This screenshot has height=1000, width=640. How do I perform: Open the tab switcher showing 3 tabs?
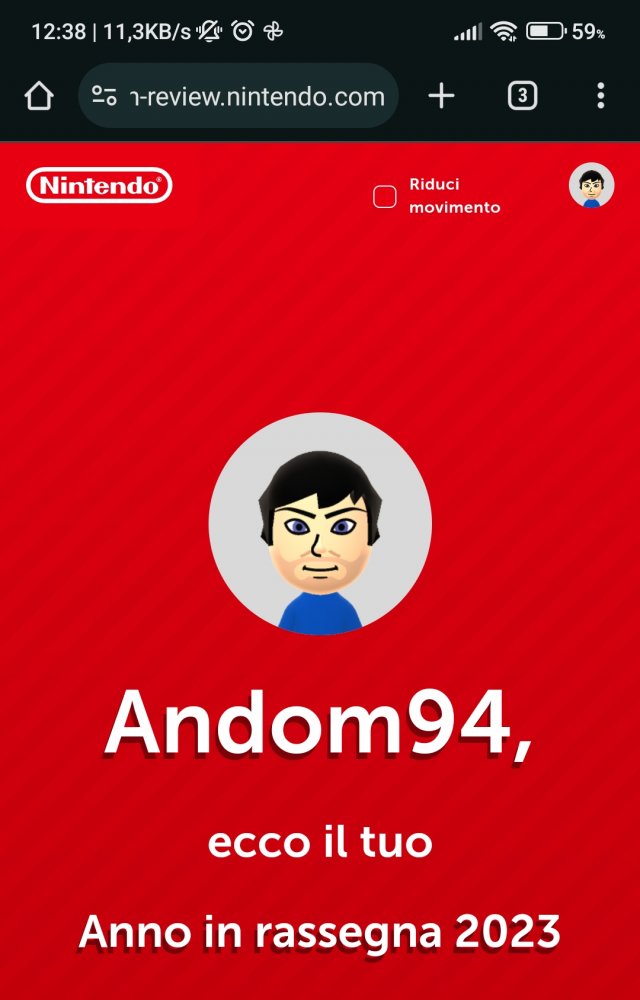522,96
